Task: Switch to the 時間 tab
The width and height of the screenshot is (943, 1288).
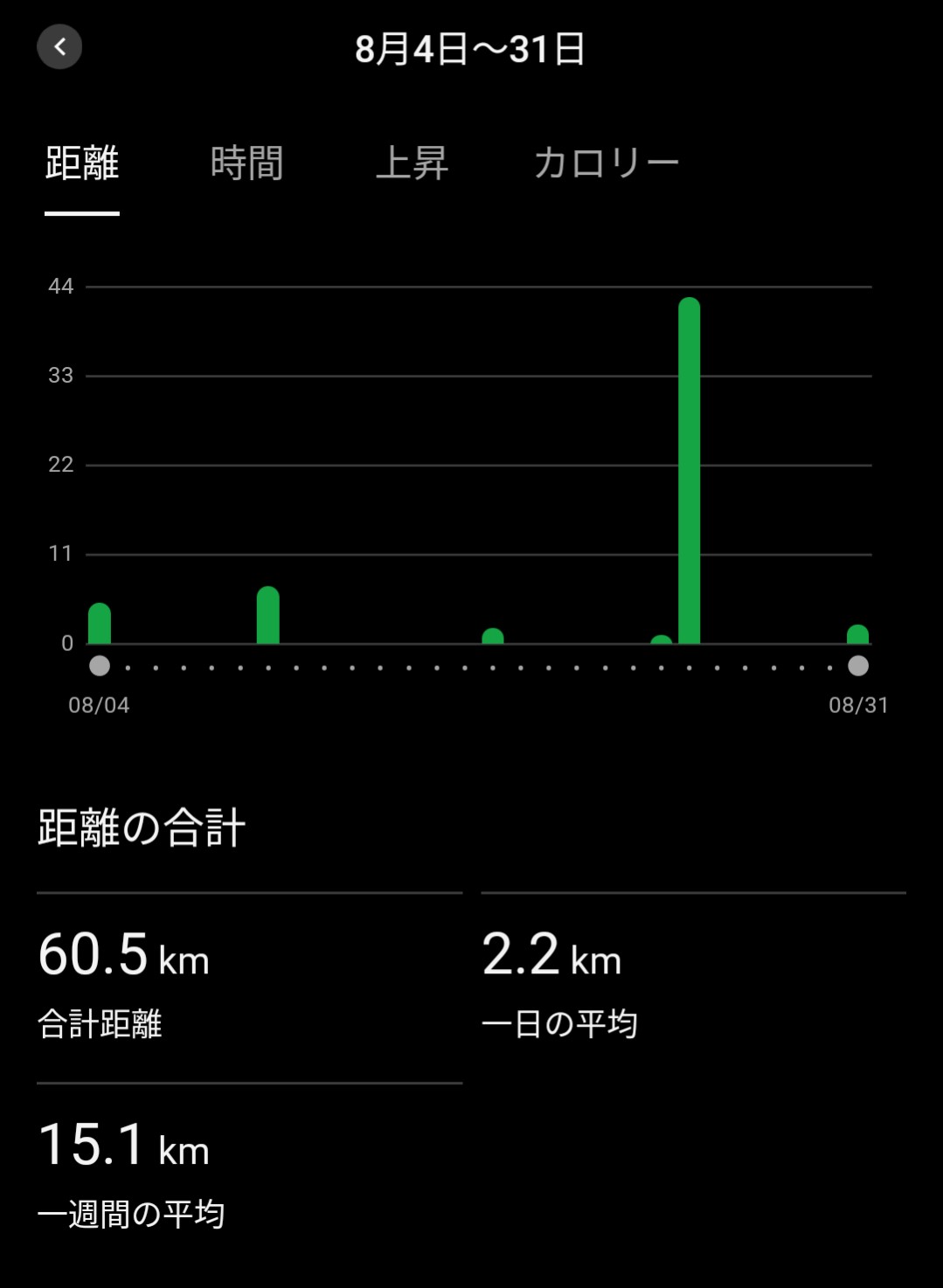Action: click(247, 163)
